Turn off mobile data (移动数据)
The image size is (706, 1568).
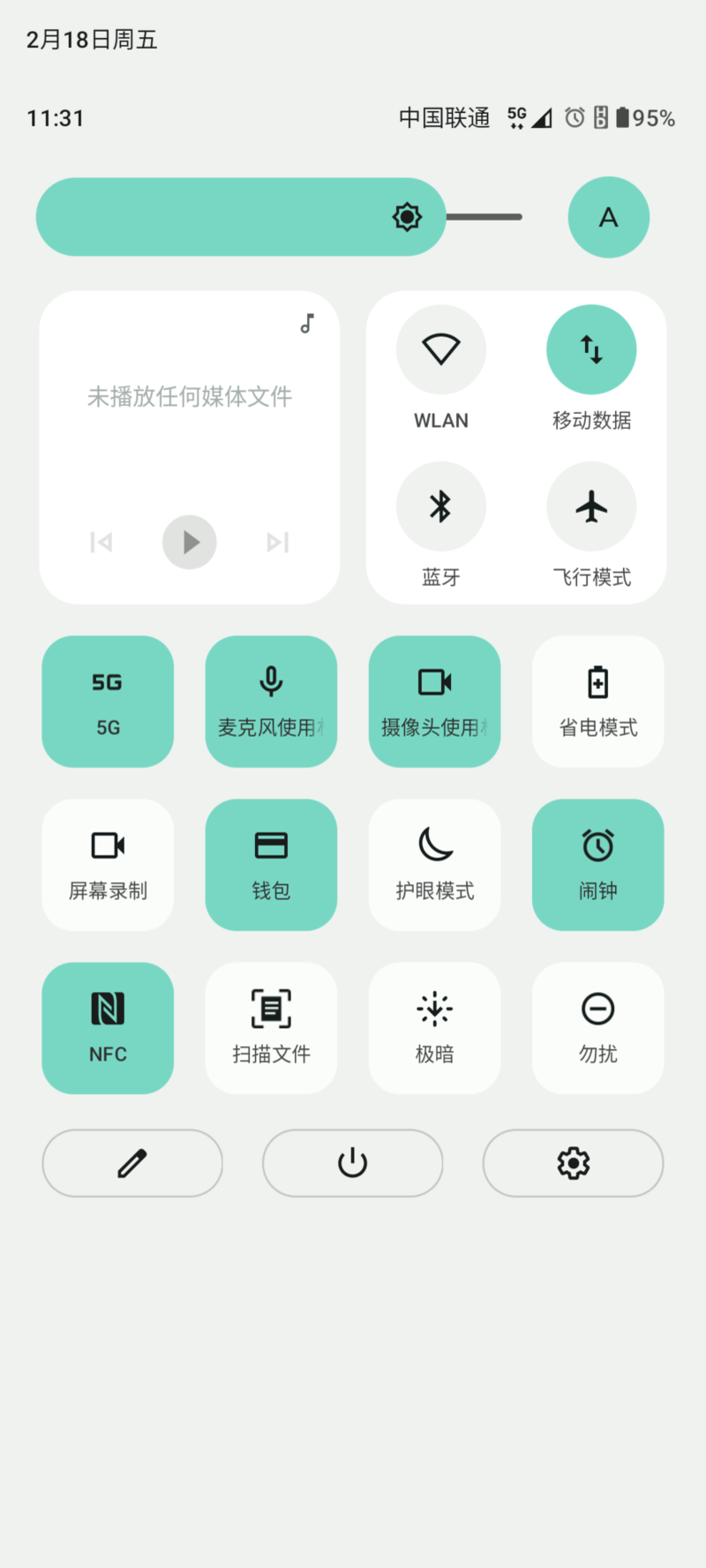(x=591, y=350)
